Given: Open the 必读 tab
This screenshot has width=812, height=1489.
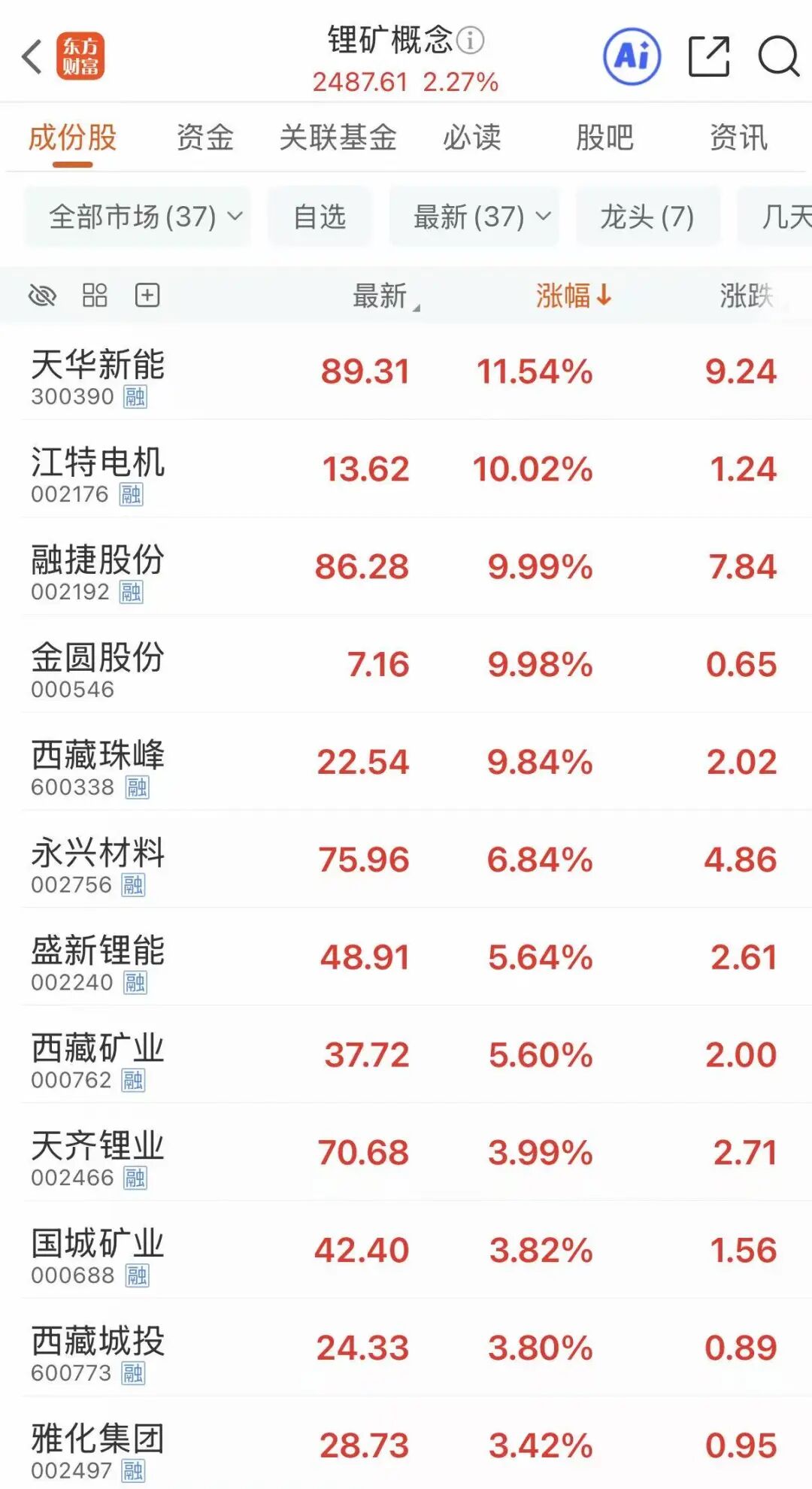Looking at the screenshot, I should coord(471,138).
